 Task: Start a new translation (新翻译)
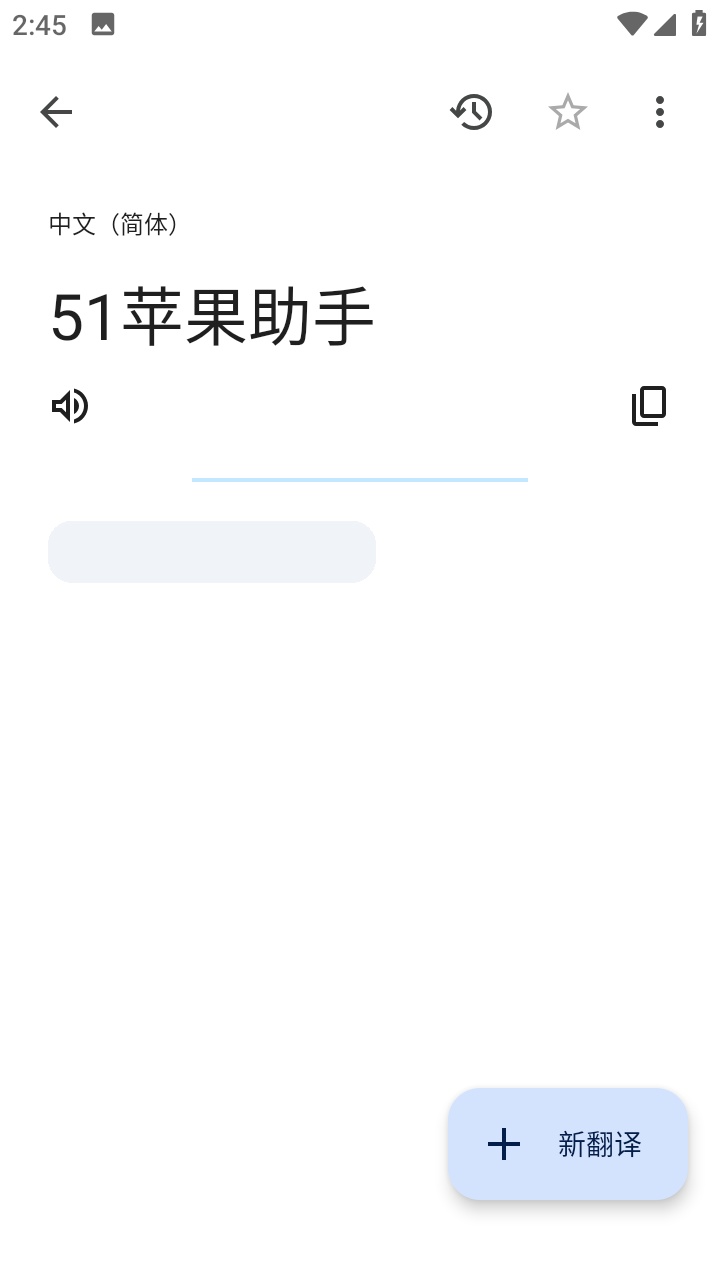568,1144
